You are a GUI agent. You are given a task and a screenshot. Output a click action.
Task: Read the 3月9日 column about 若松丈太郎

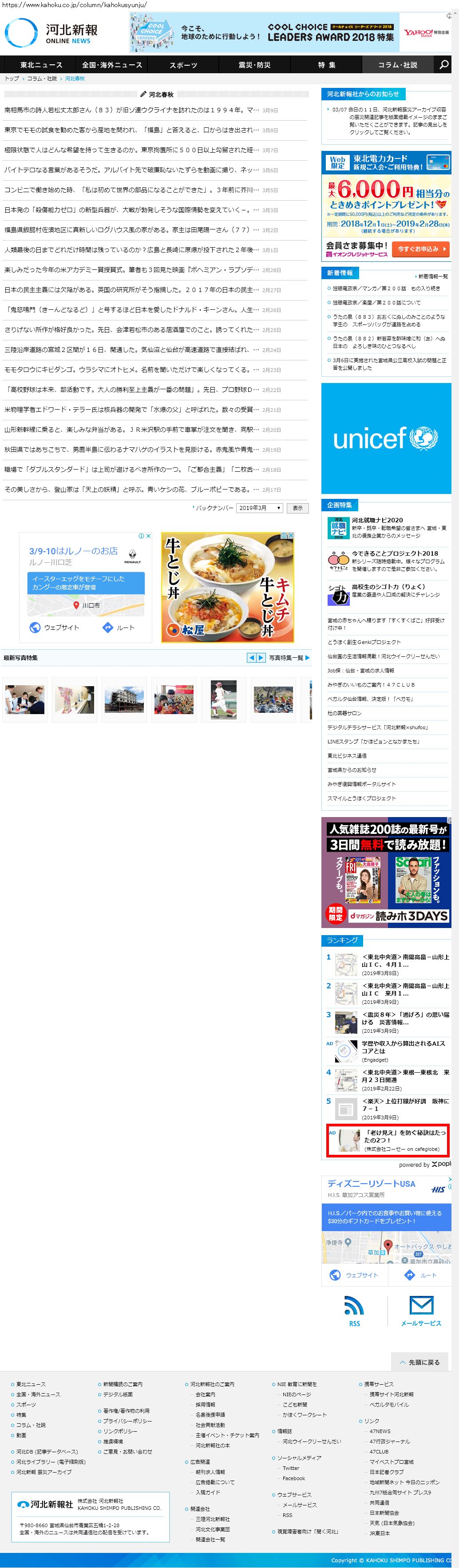click(131, 110)
